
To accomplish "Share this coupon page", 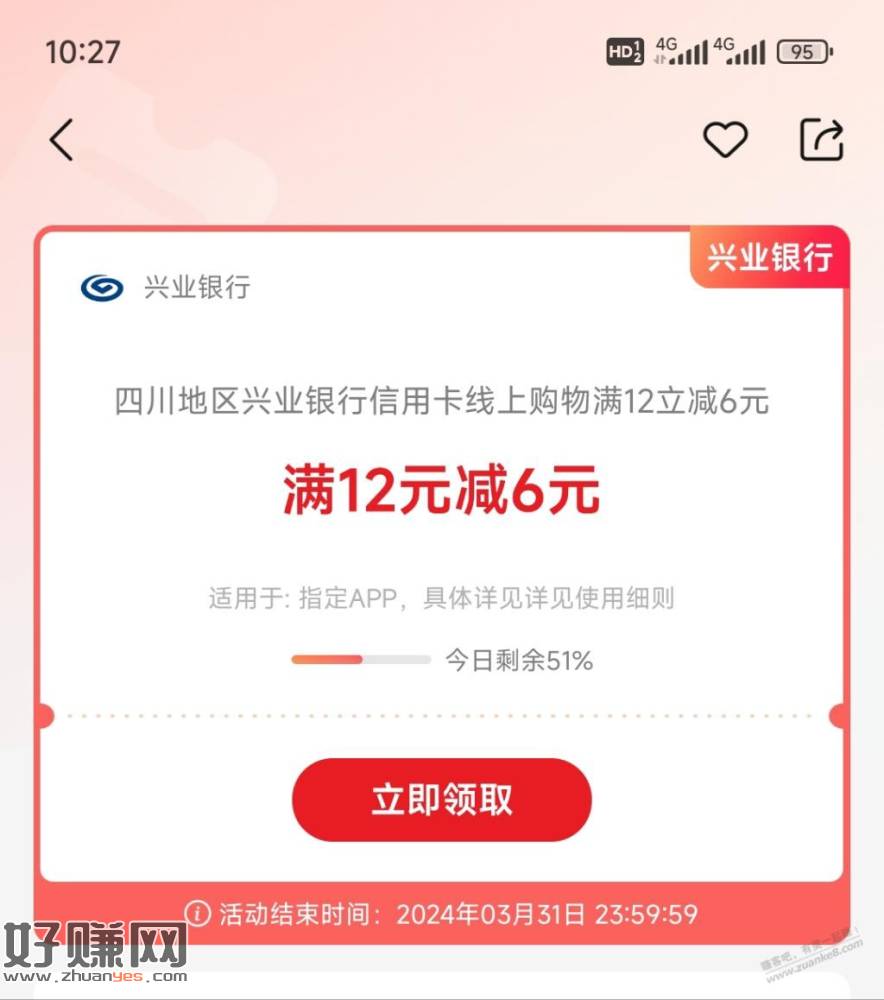I will 822,140.
